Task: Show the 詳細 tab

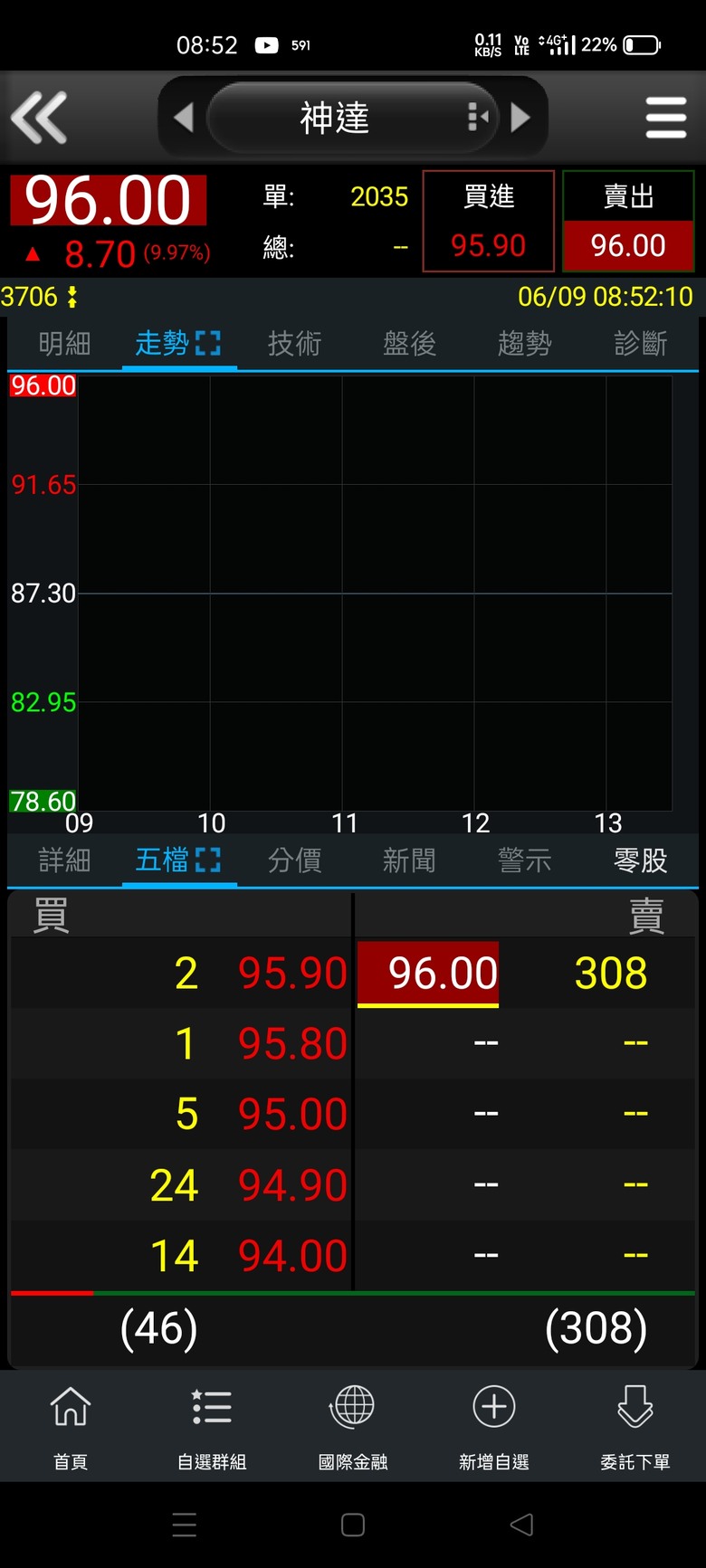Action: click(x=64, y=860)
